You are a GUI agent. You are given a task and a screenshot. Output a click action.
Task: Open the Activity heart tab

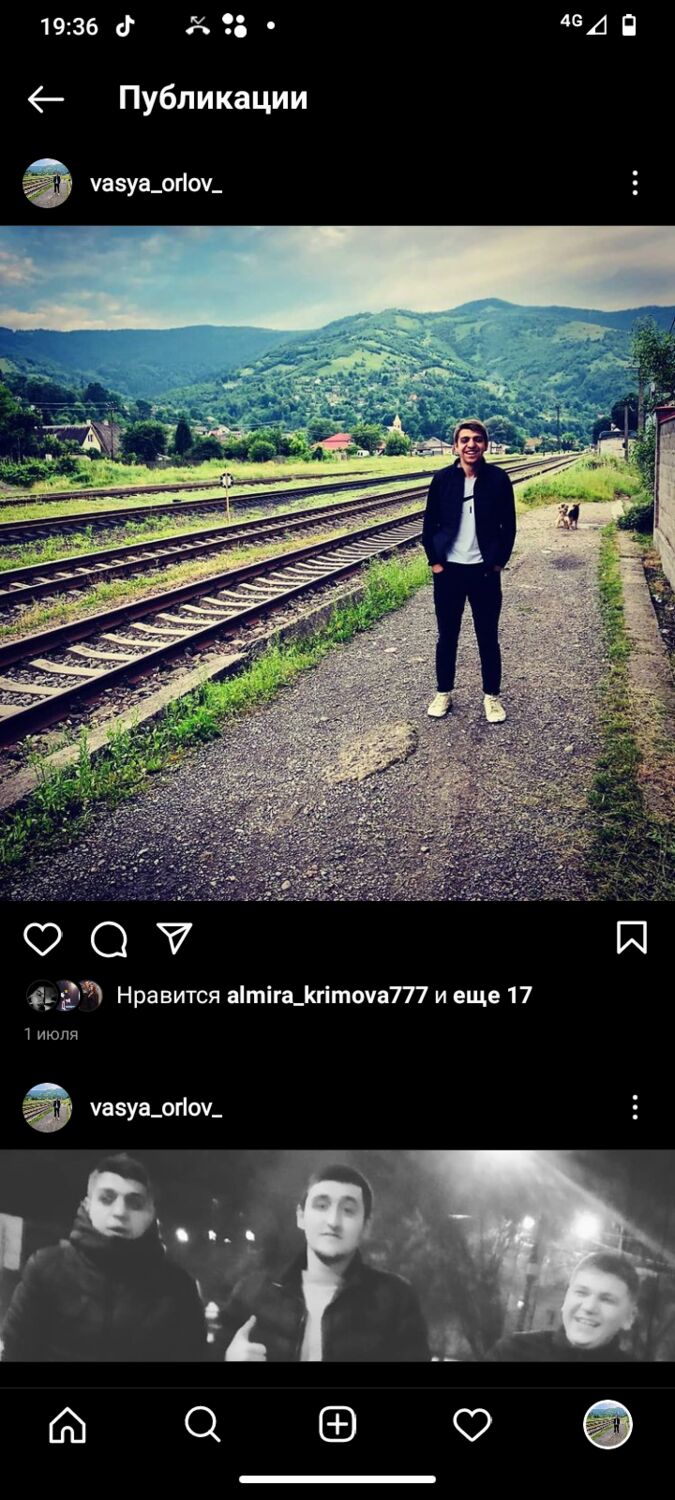click(x=472, y=1424)
